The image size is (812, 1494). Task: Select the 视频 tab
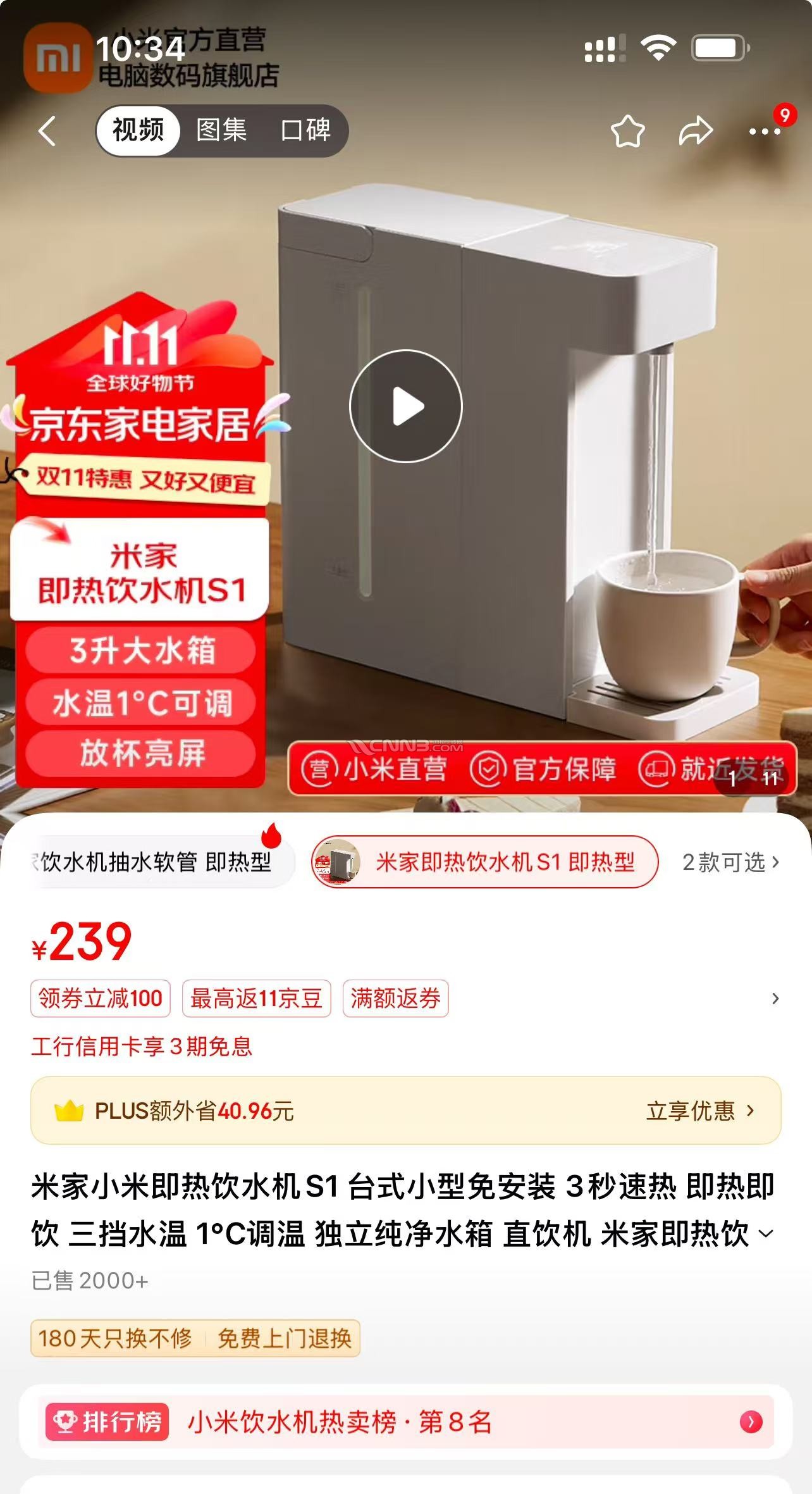[138, 130]
